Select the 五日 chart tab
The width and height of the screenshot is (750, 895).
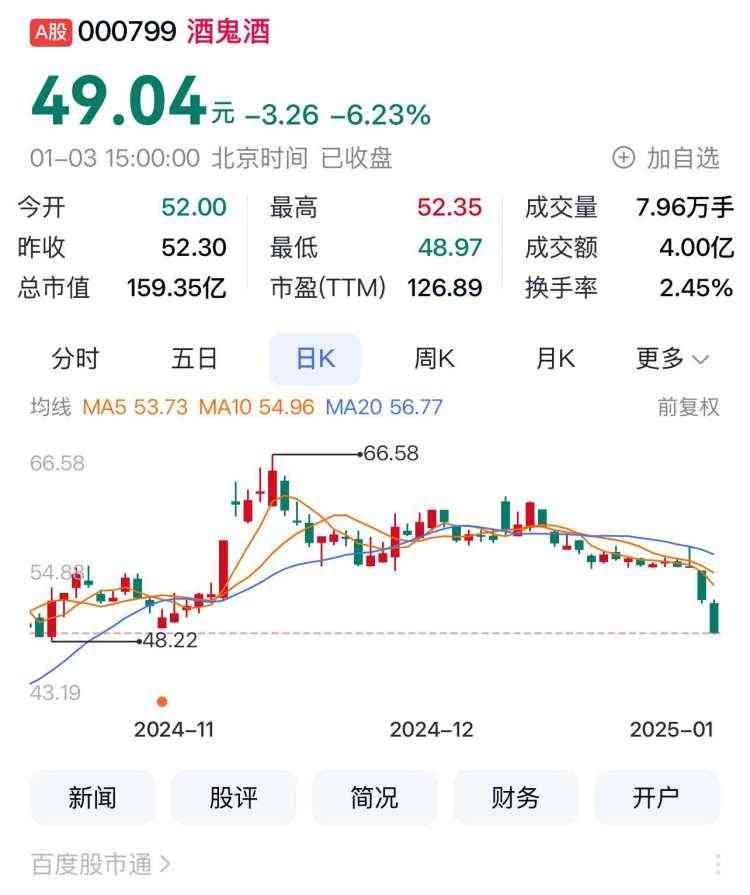click(194, 359)
